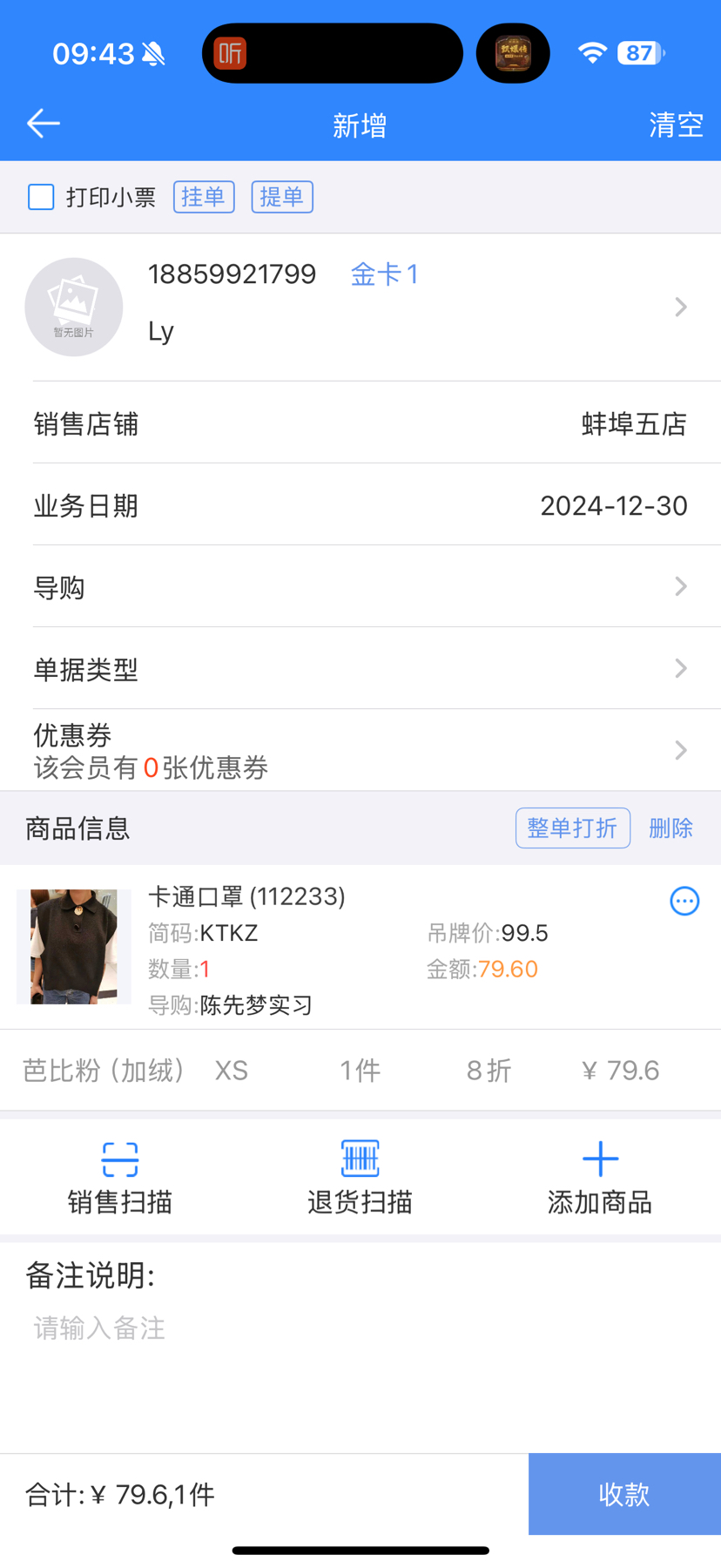Start 销售扫描 scan

point(120,1177)
